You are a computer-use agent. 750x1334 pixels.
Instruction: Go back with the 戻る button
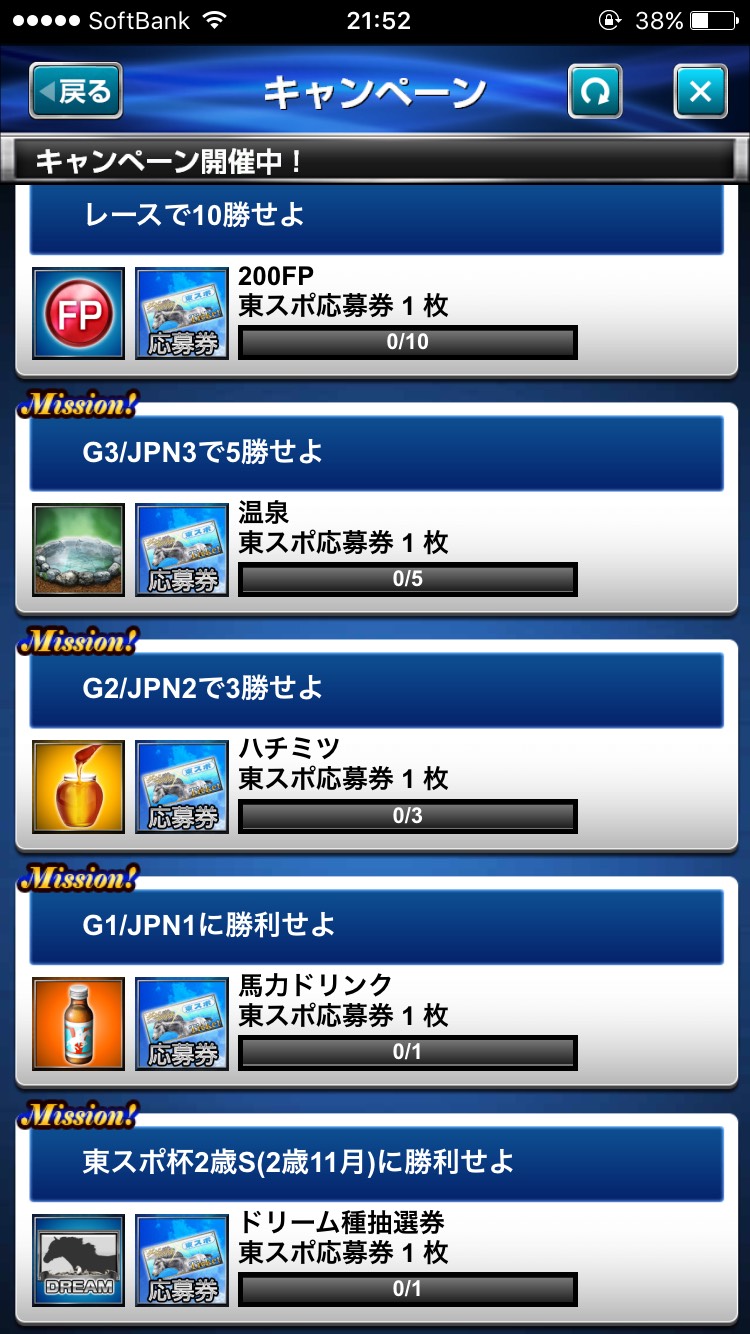[76, 92]
